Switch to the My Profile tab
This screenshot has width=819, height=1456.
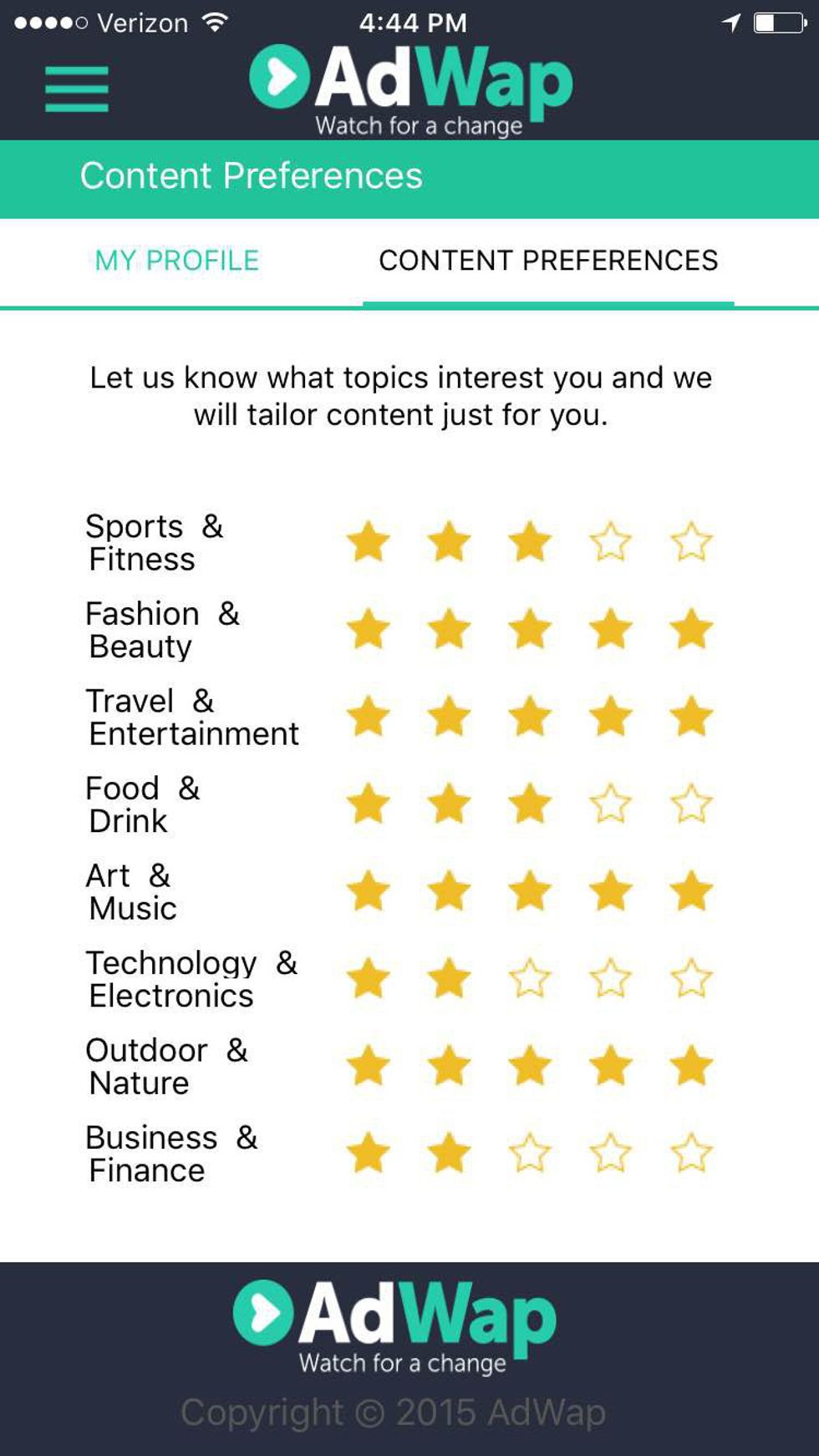pyautogui.click(x=177, y=261)
